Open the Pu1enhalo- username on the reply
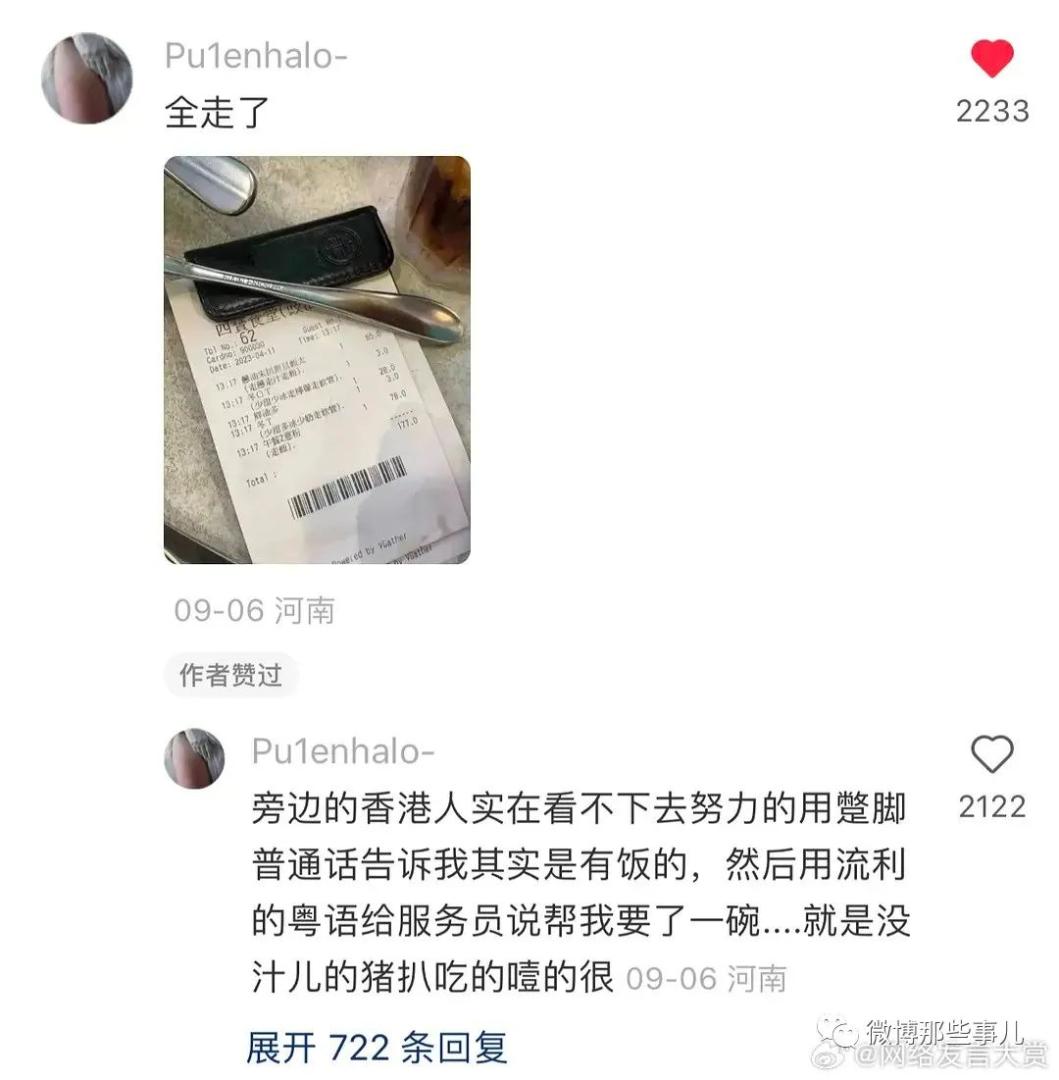Viewport: 1059px width, 1080px height. 343,751
